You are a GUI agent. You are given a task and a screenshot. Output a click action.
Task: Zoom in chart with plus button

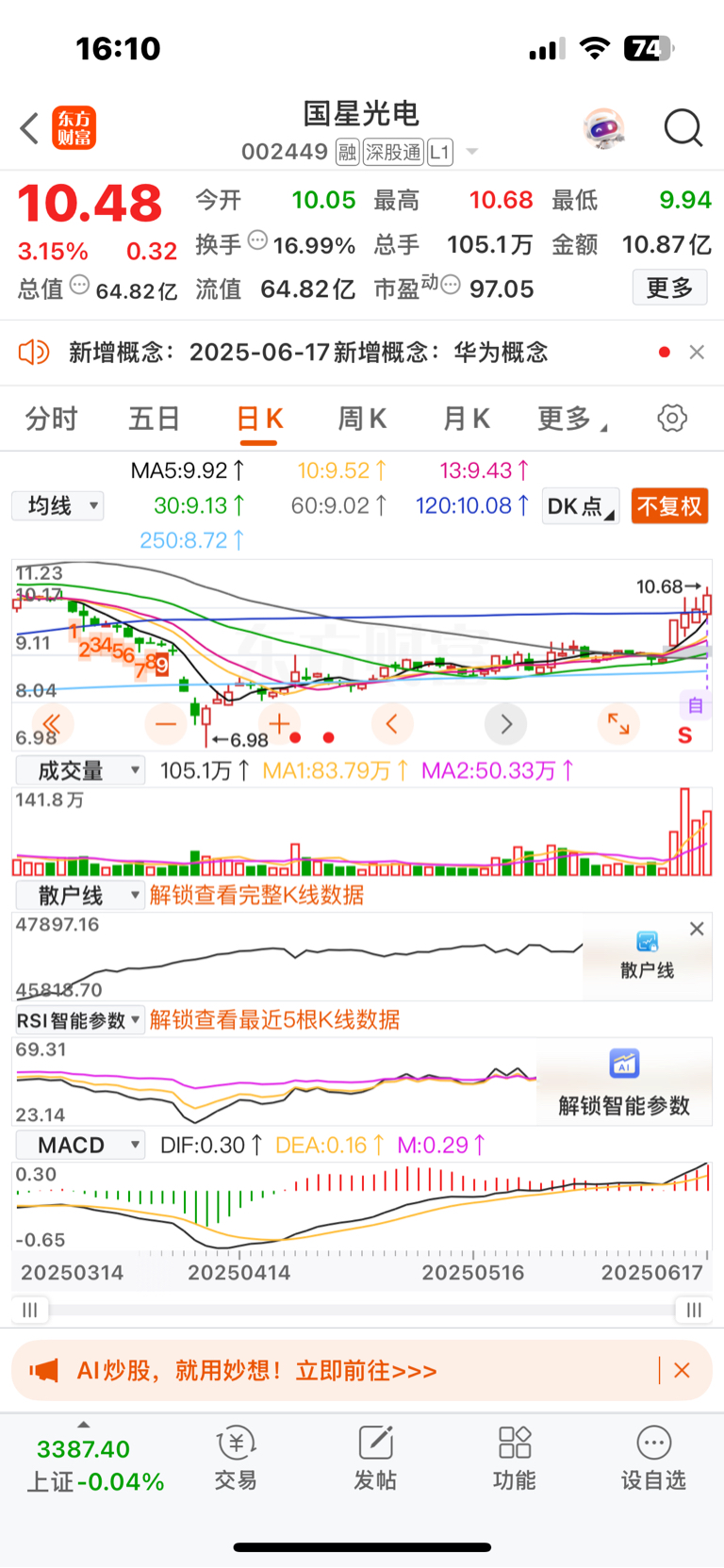tap(279, 723)
